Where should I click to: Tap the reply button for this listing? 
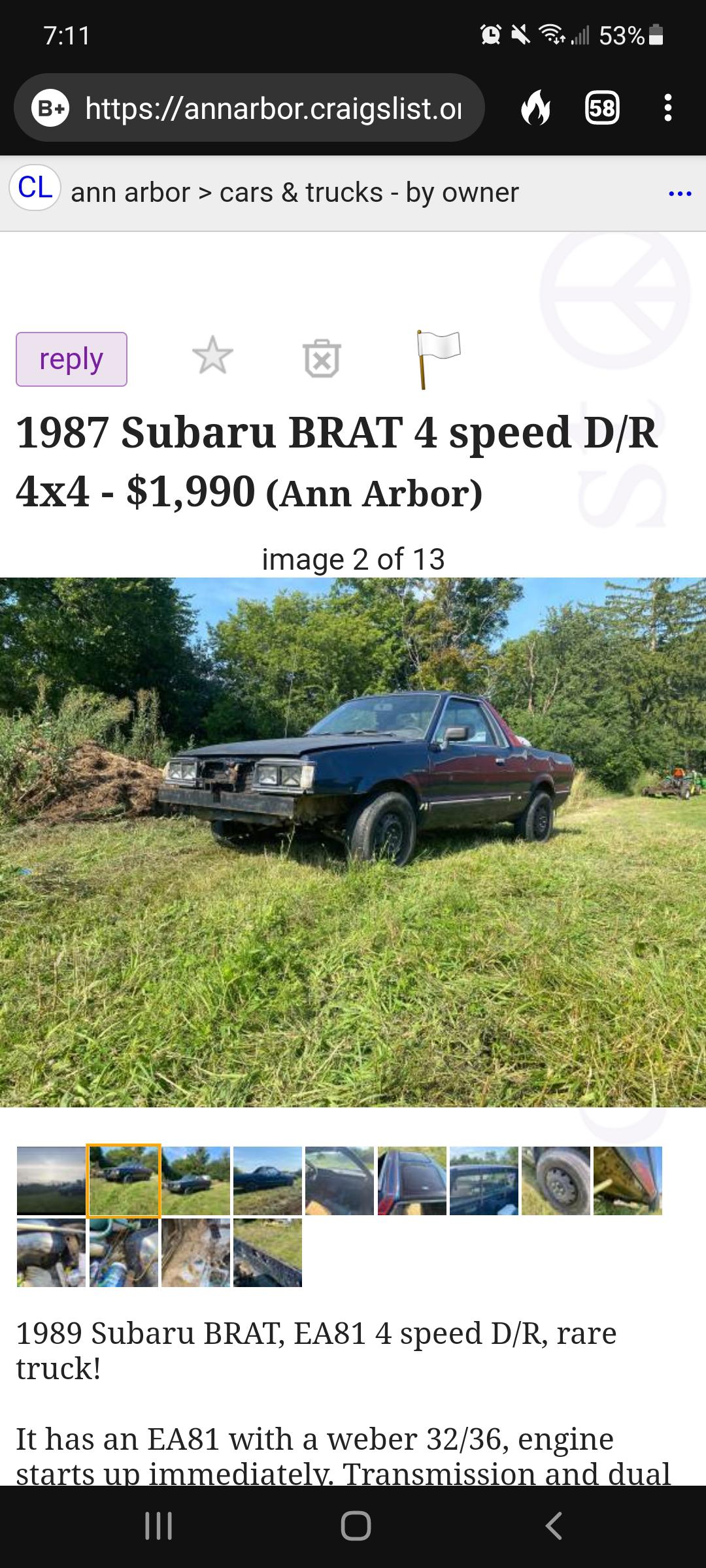71,358
